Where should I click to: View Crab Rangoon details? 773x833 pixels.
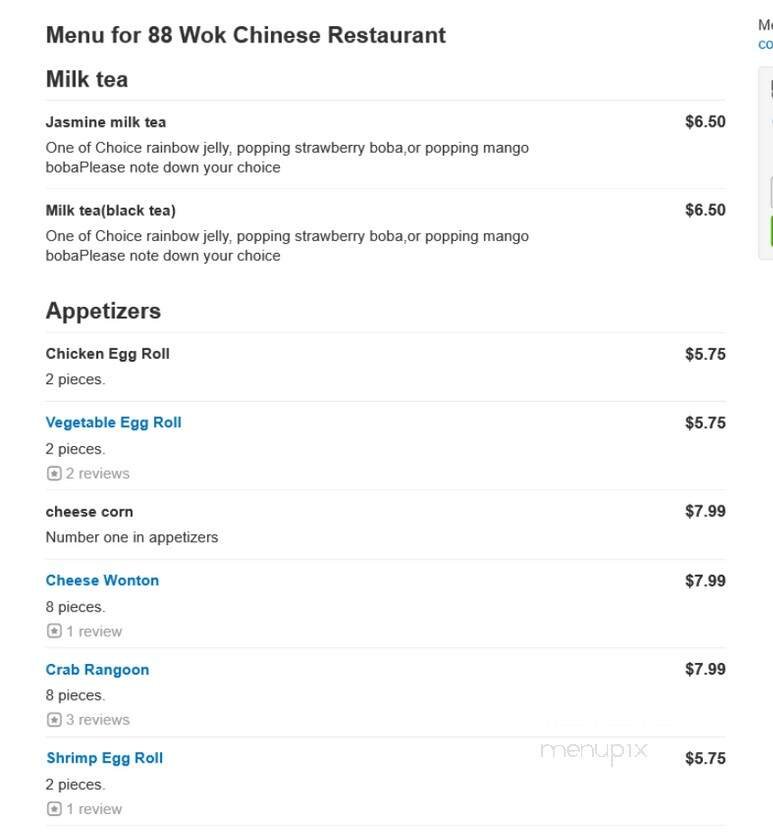pos(97,669)
